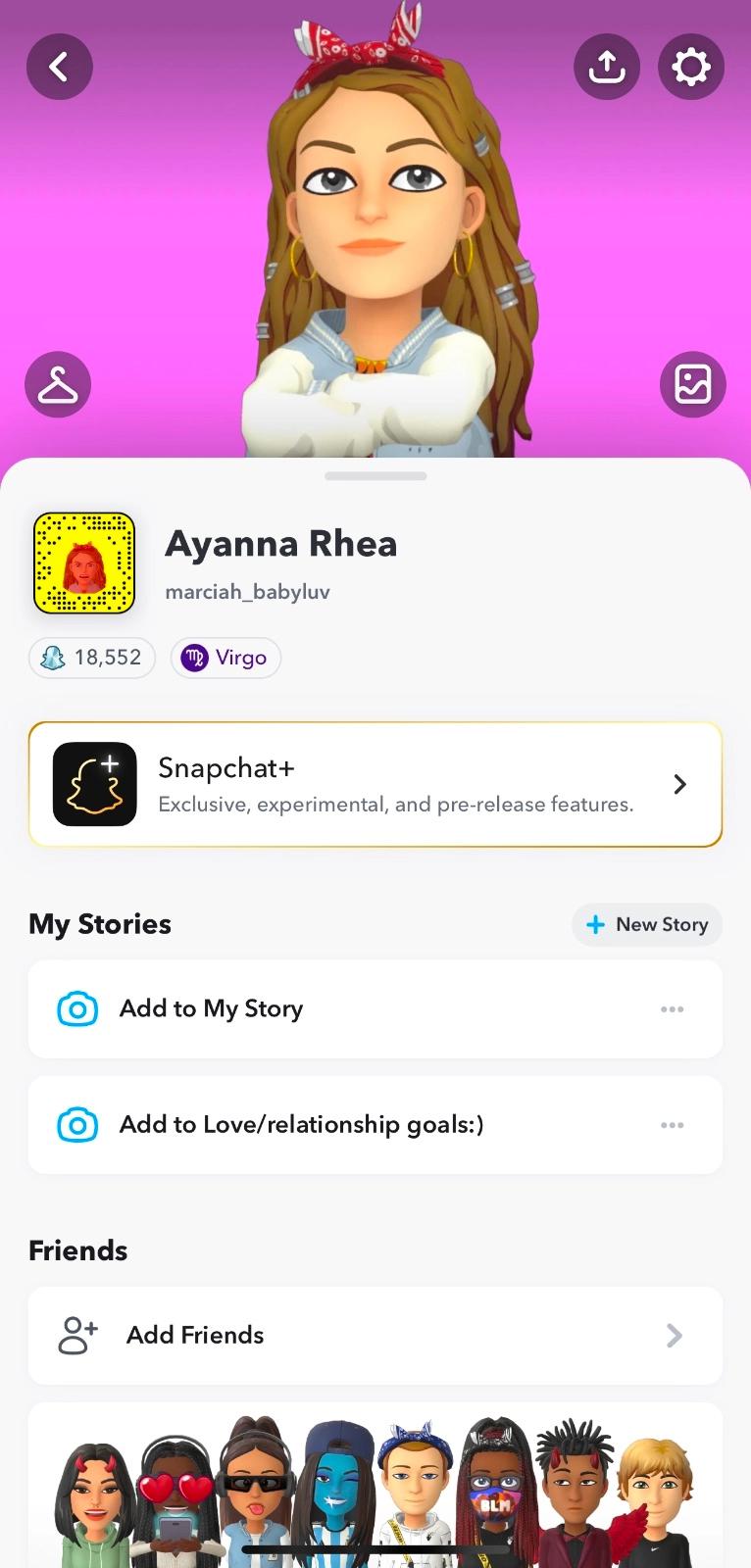Open the Snapcode next to Ayanna Rhea

point(84,563)
